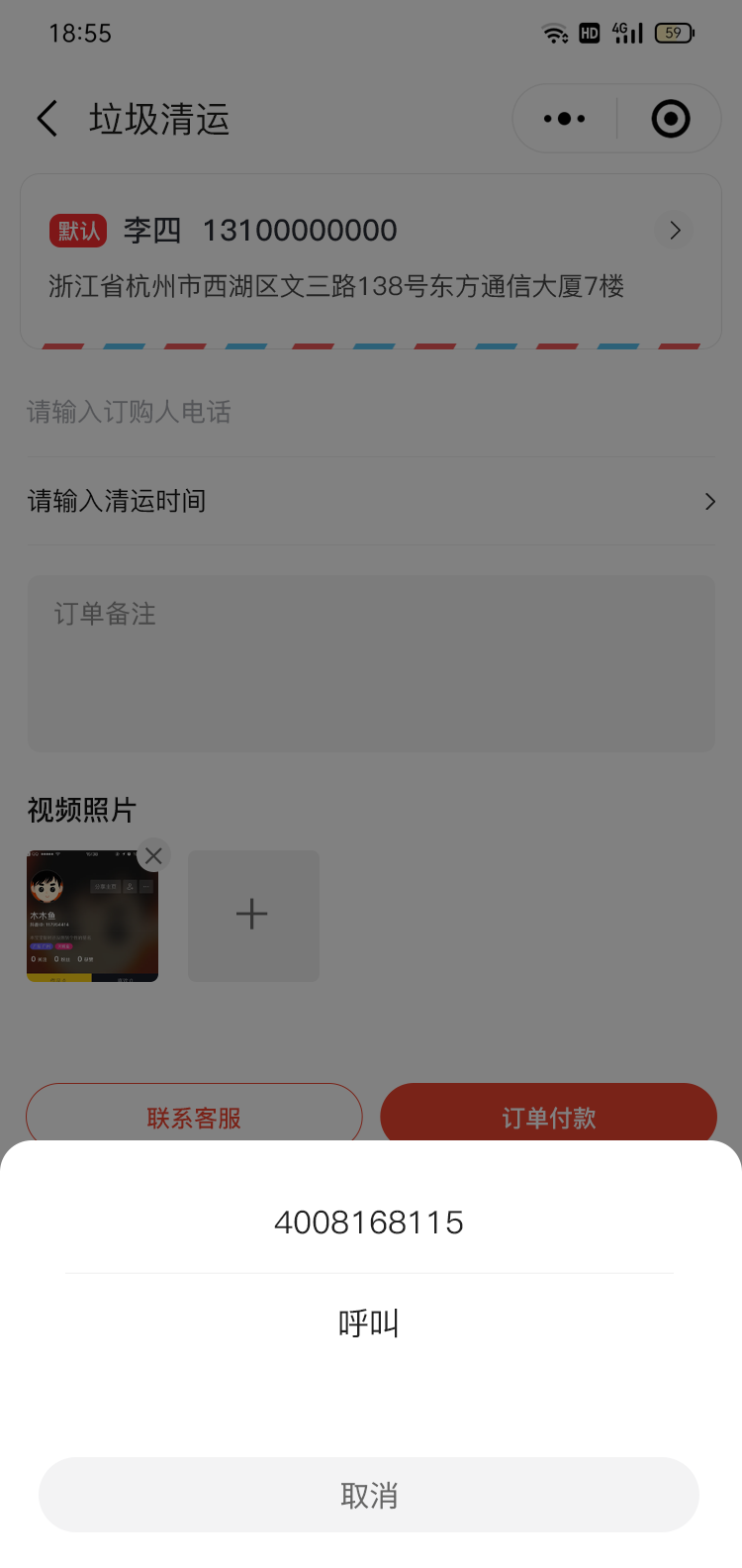
Task: Tap the HD indicator in the status bar
Action: pos(589,33)
